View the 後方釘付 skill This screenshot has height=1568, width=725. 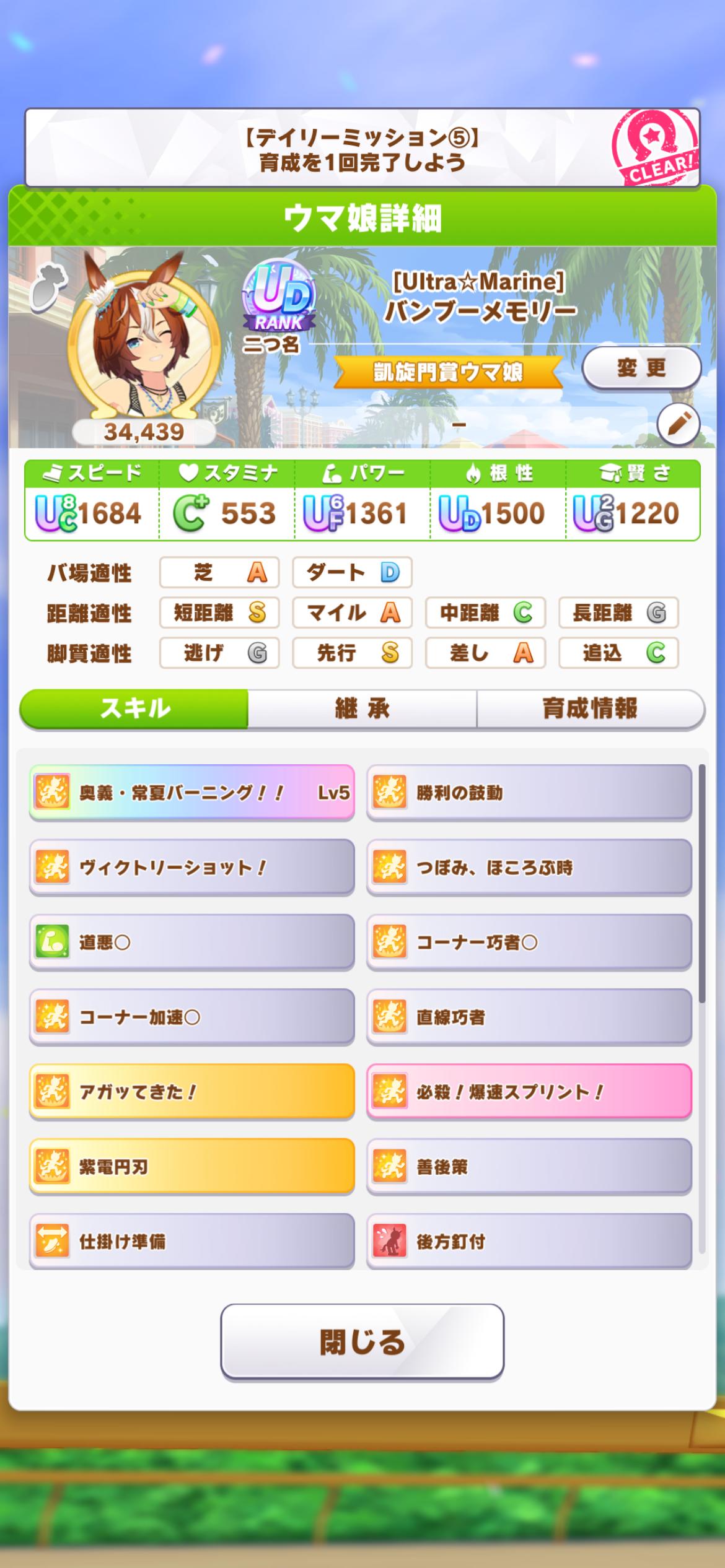click(x=529, y=1241)
